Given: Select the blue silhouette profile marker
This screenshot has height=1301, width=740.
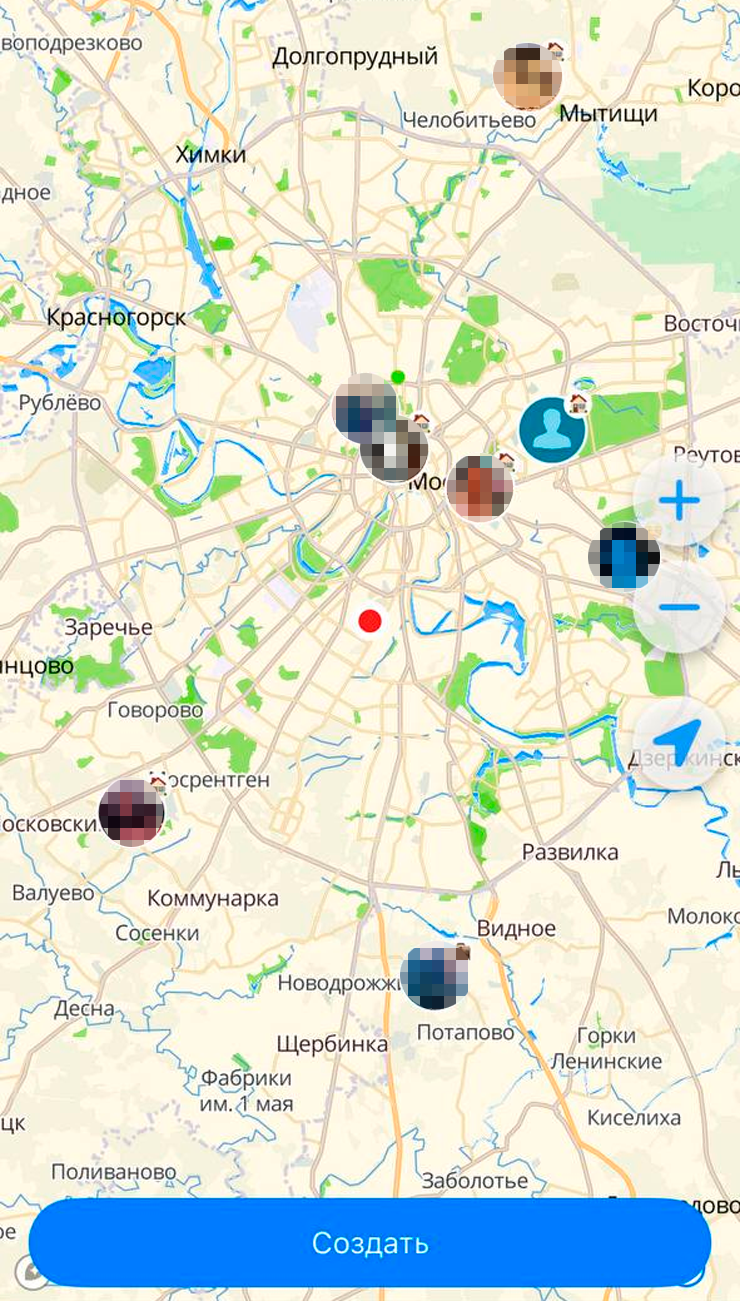Looking at the screenshot, I should click(552, 430).
